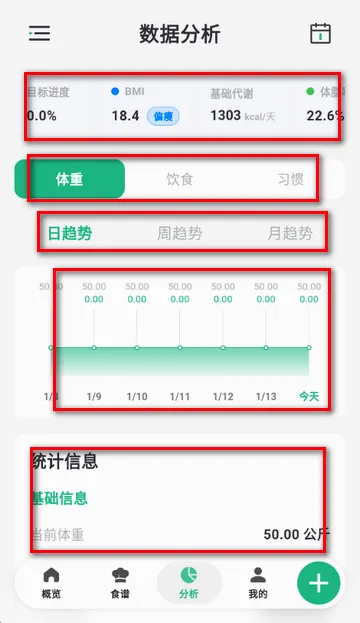
Task: Tap the green plus add button
Action: point(319,583)
